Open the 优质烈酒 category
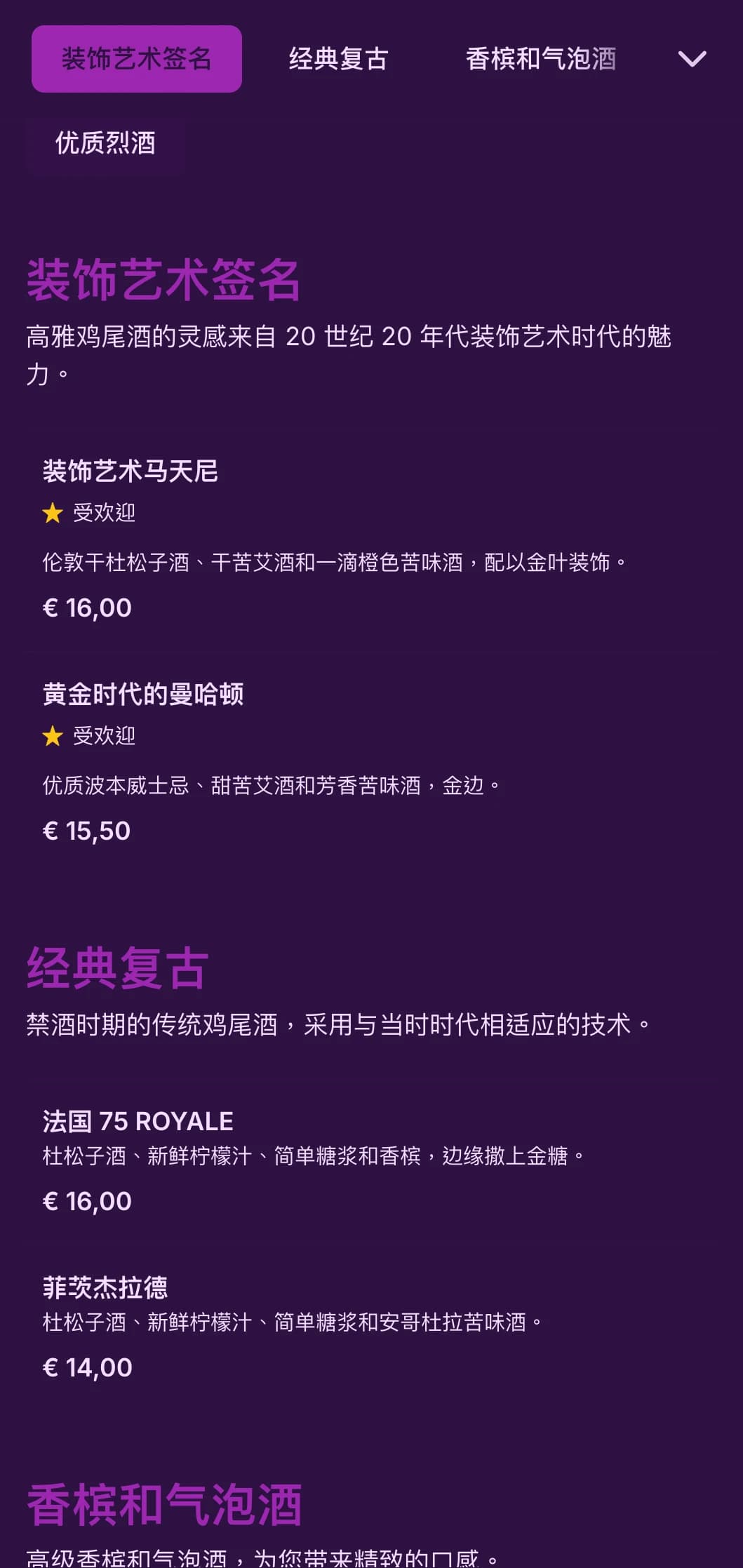The width and height of the screenshot is (743, 1568). coord(105,143)
